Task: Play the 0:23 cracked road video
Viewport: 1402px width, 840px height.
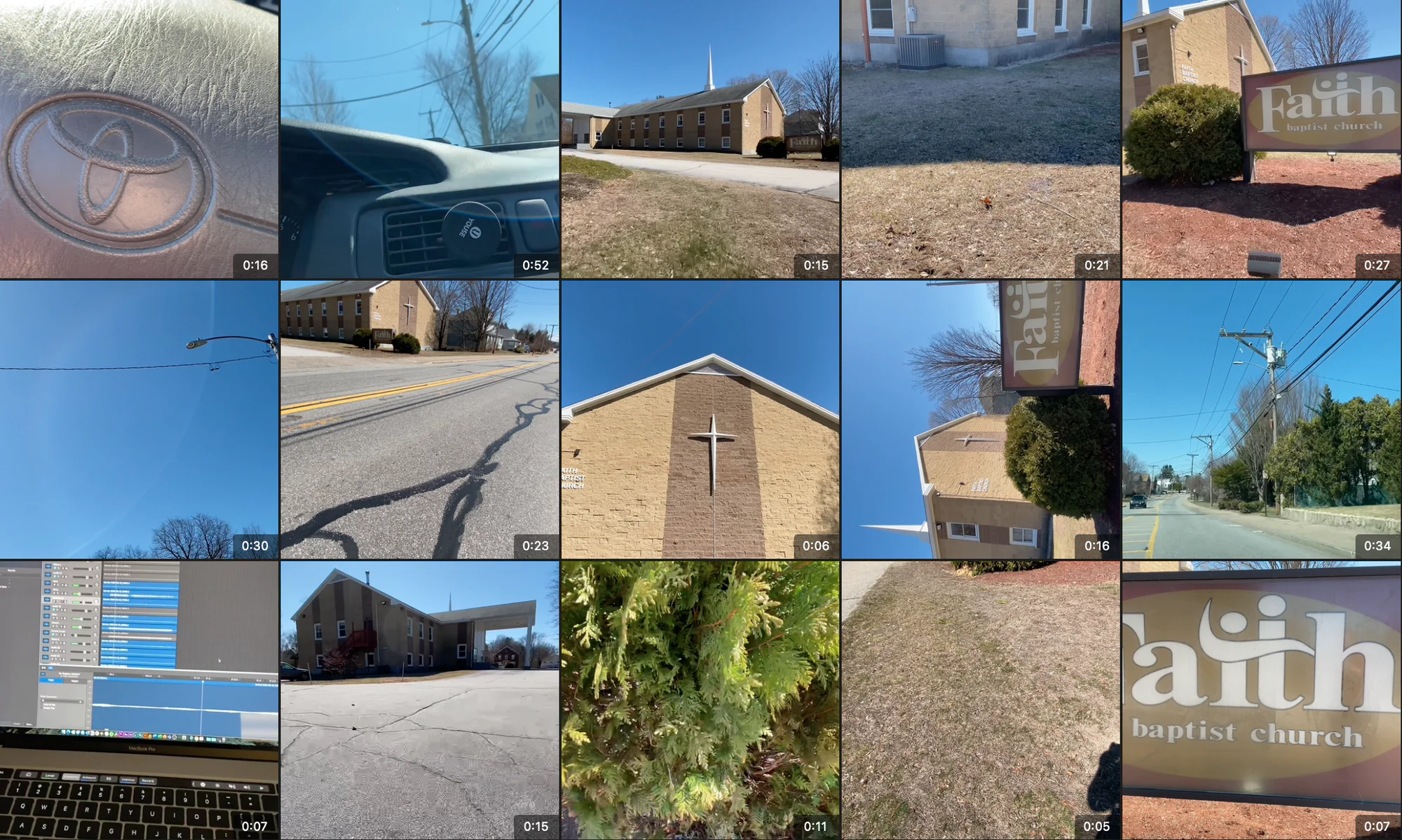Action: [x=420, y=420]
